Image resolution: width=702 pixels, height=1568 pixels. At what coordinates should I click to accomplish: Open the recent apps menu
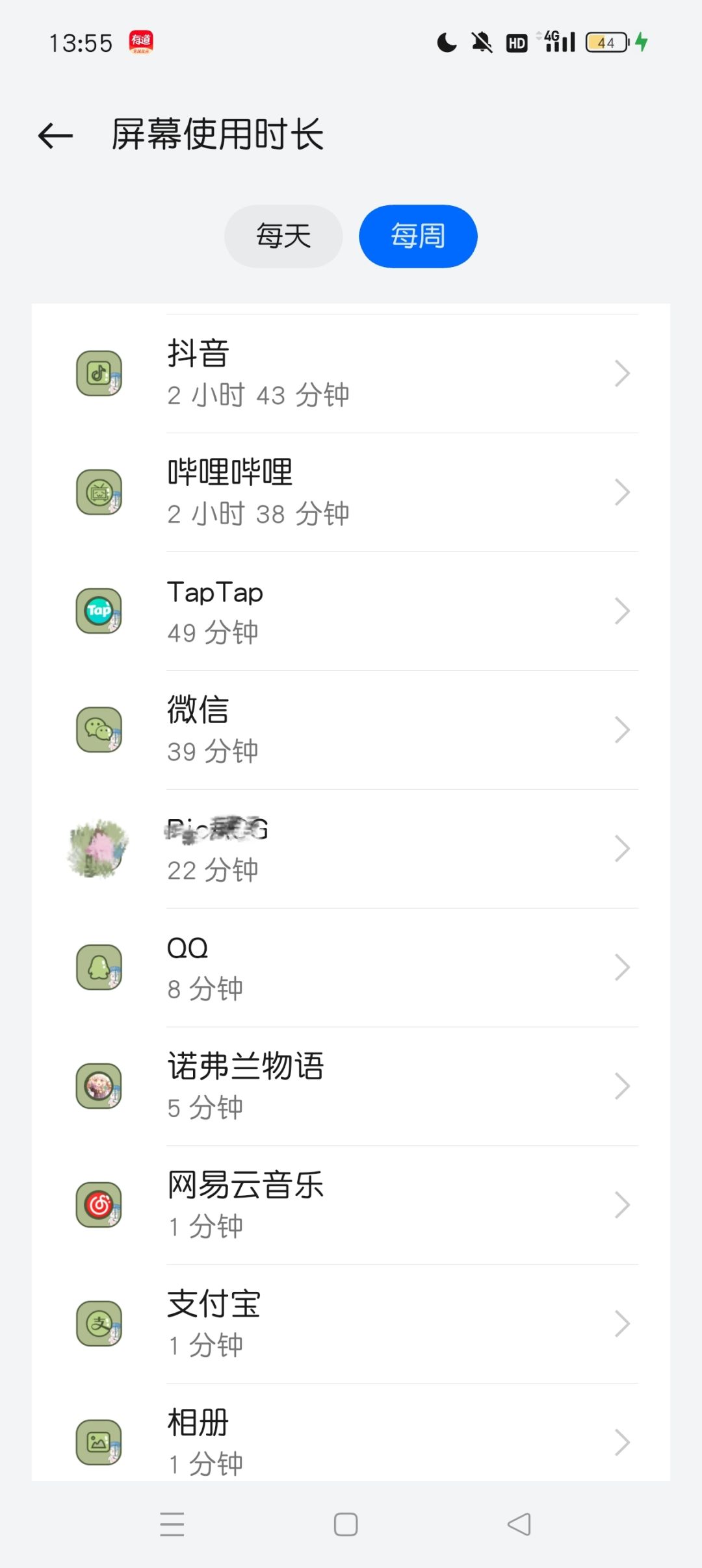[172, 1524]
